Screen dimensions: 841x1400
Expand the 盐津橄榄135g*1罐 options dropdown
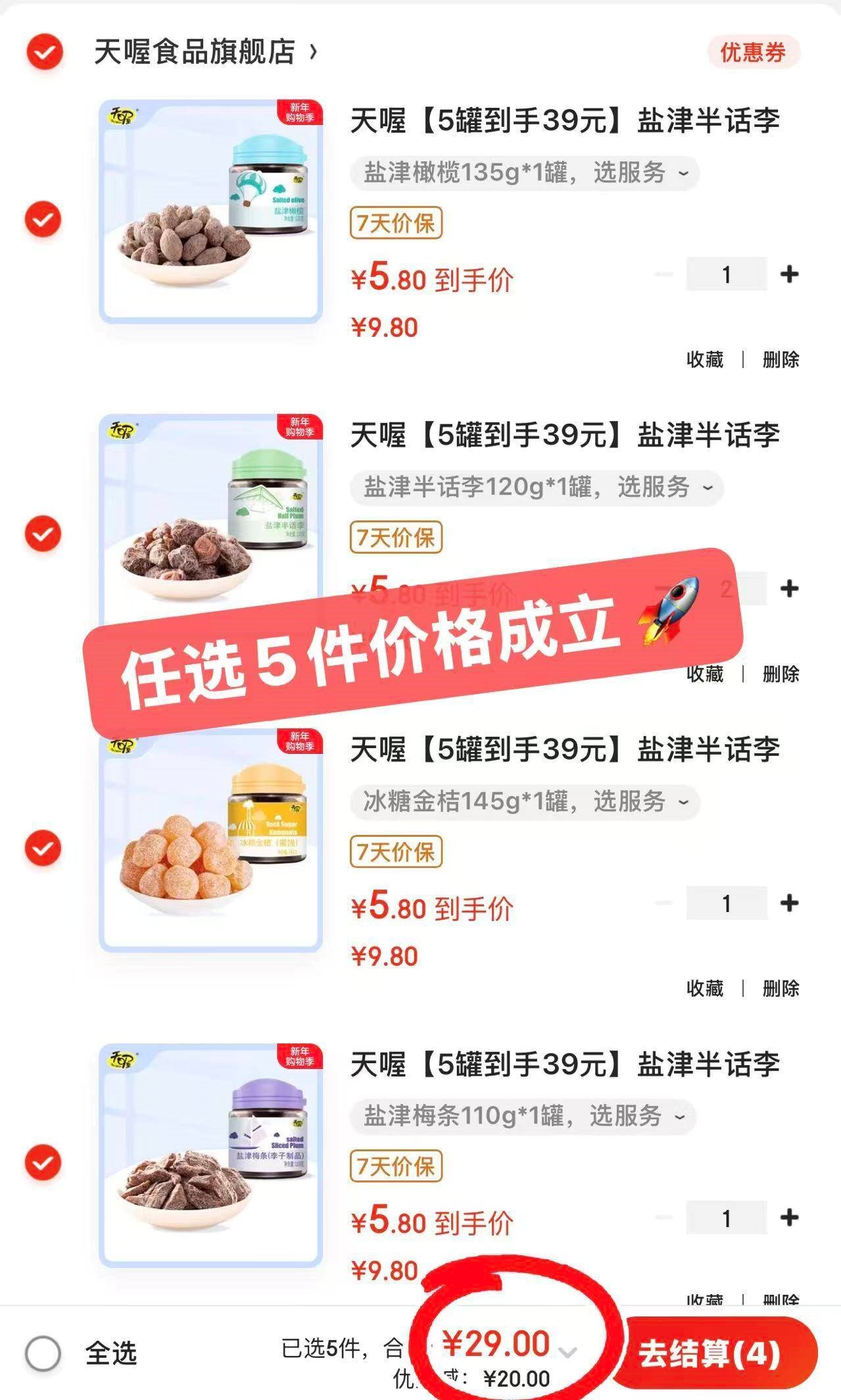tap(524, 173)
